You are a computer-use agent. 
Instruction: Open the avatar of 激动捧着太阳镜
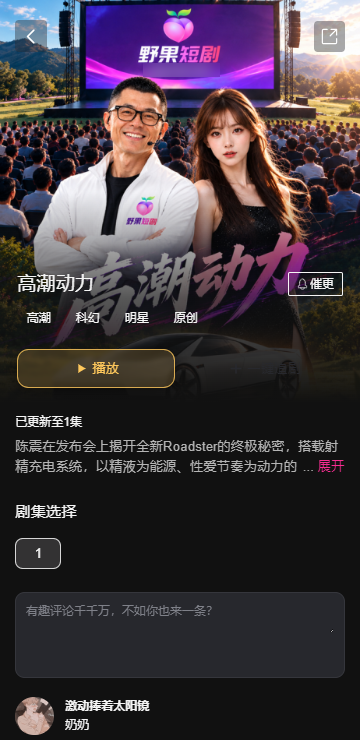click(x=34, y=716)
